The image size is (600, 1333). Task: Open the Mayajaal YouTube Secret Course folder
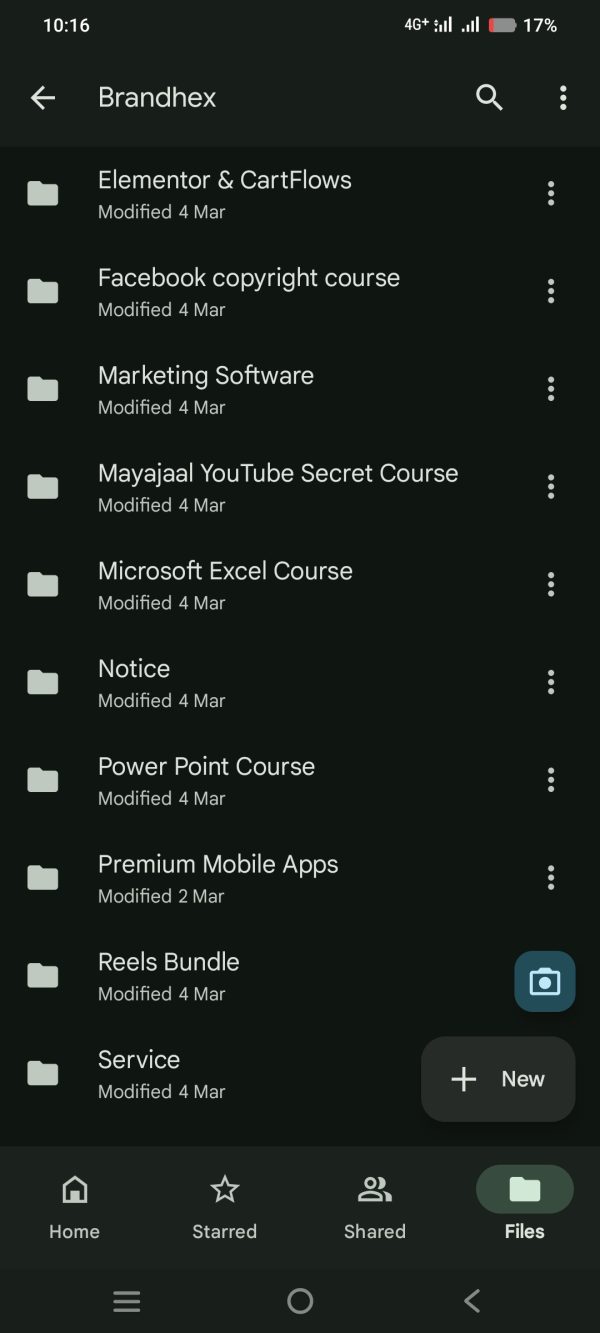tap(300, 487)
